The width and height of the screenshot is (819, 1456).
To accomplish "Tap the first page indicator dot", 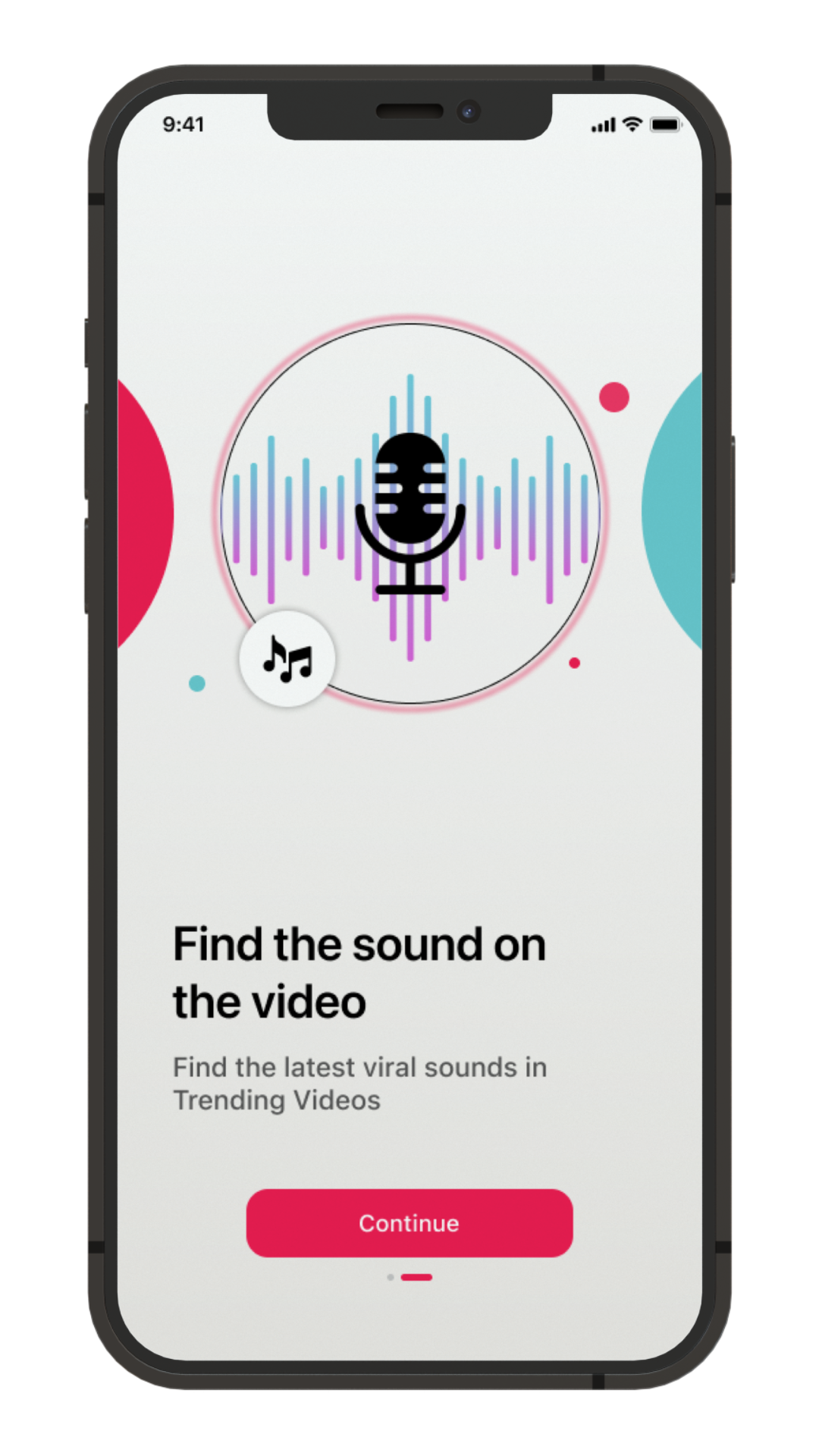I will tap(391, 1278).
